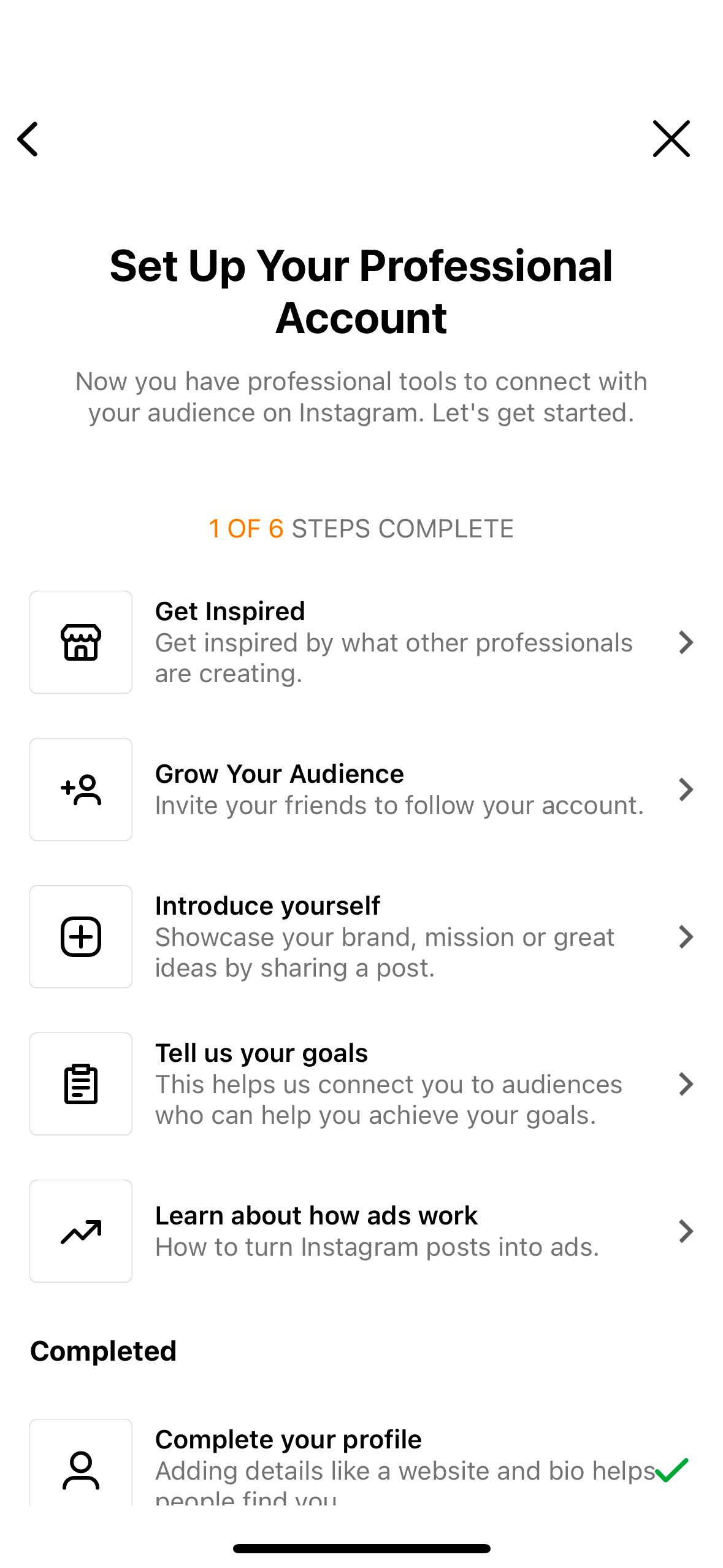
Task: Tap the back arrow at top left
Action: coord(28,139)
